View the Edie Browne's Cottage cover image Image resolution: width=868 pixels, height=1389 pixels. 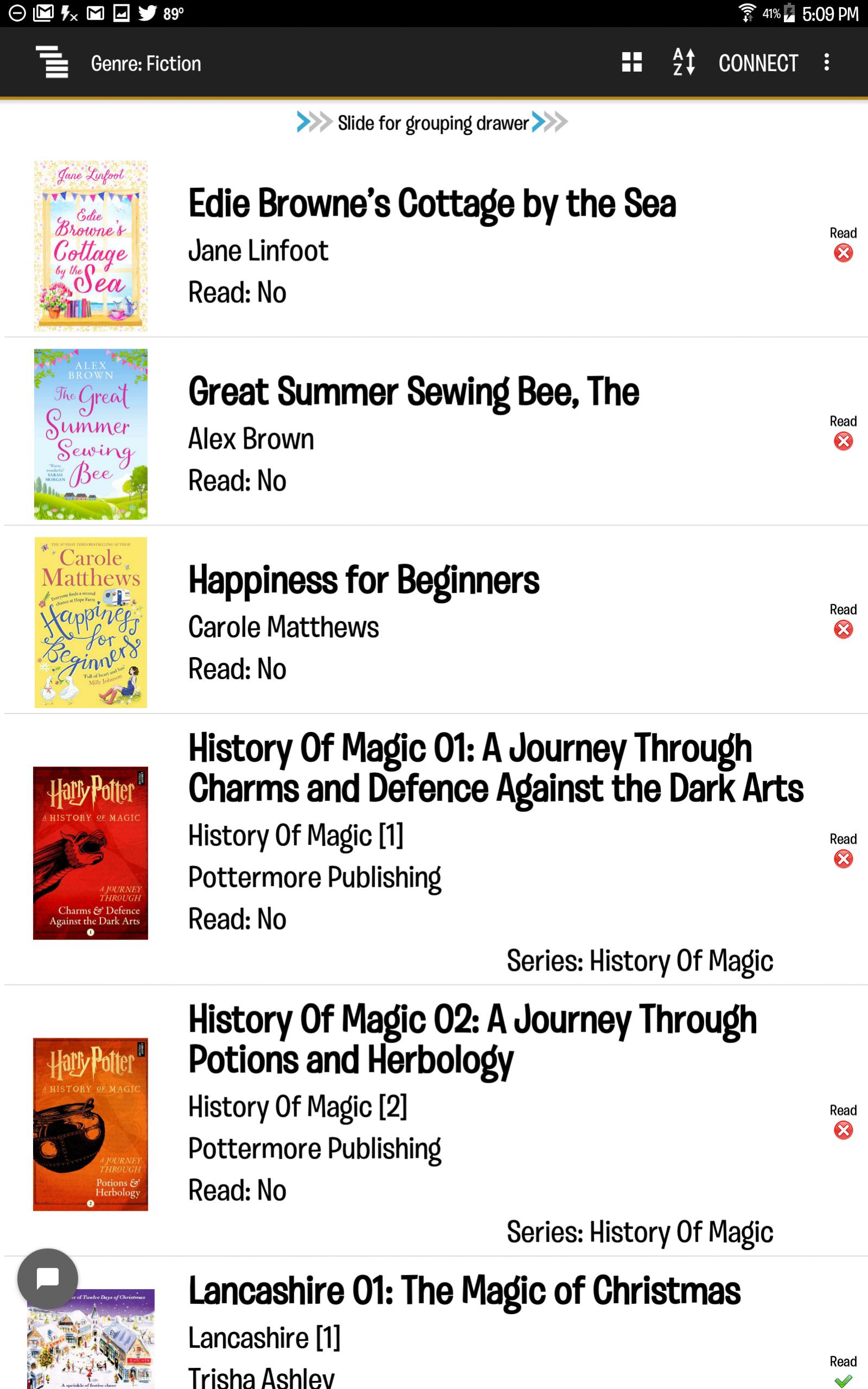pyautogui.click(x=91, y=246)
